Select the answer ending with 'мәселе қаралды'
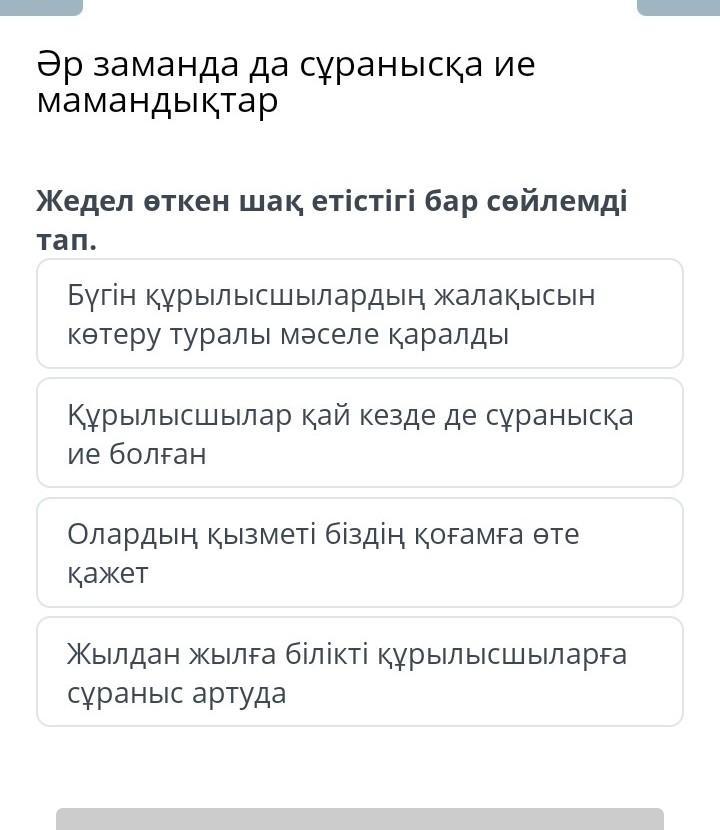Screen dimensions: 720x830 (x=360, y=314)
